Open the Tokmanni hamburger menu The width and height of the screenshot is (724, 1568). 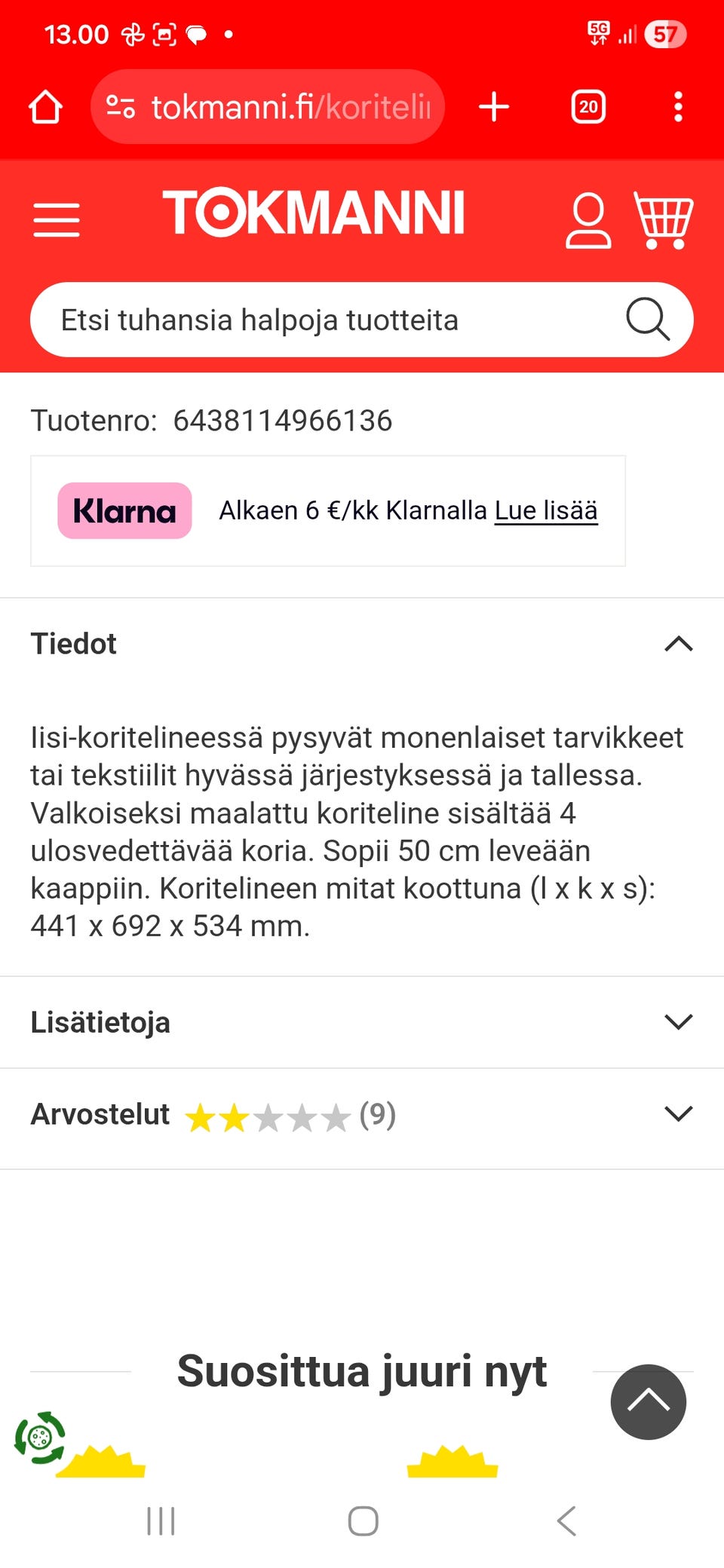pos(56,219)
